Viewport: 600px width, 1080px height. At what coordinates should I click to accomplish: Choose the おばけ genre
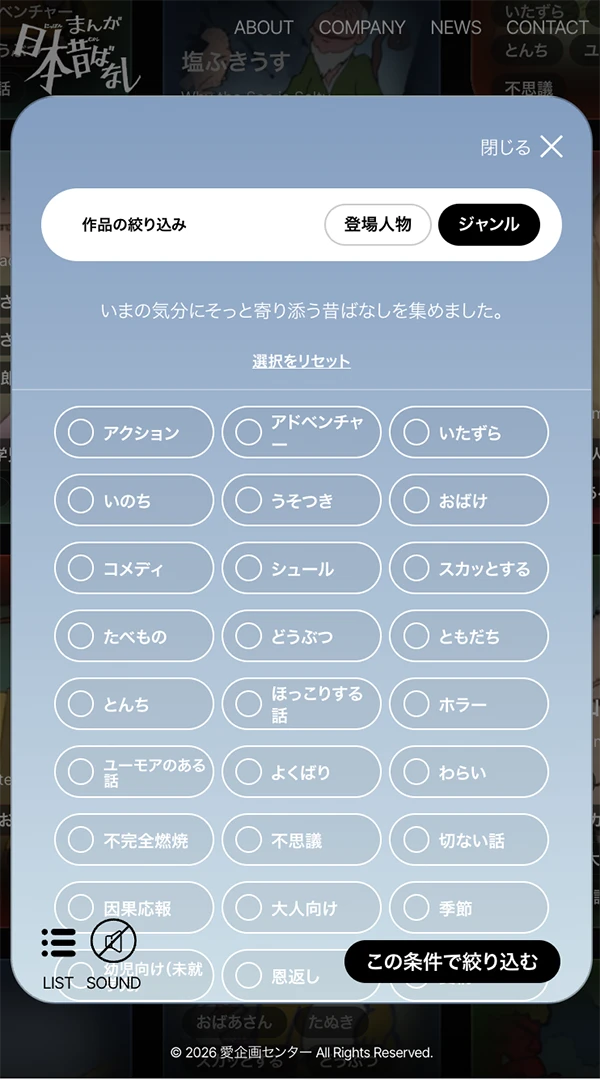469,501
